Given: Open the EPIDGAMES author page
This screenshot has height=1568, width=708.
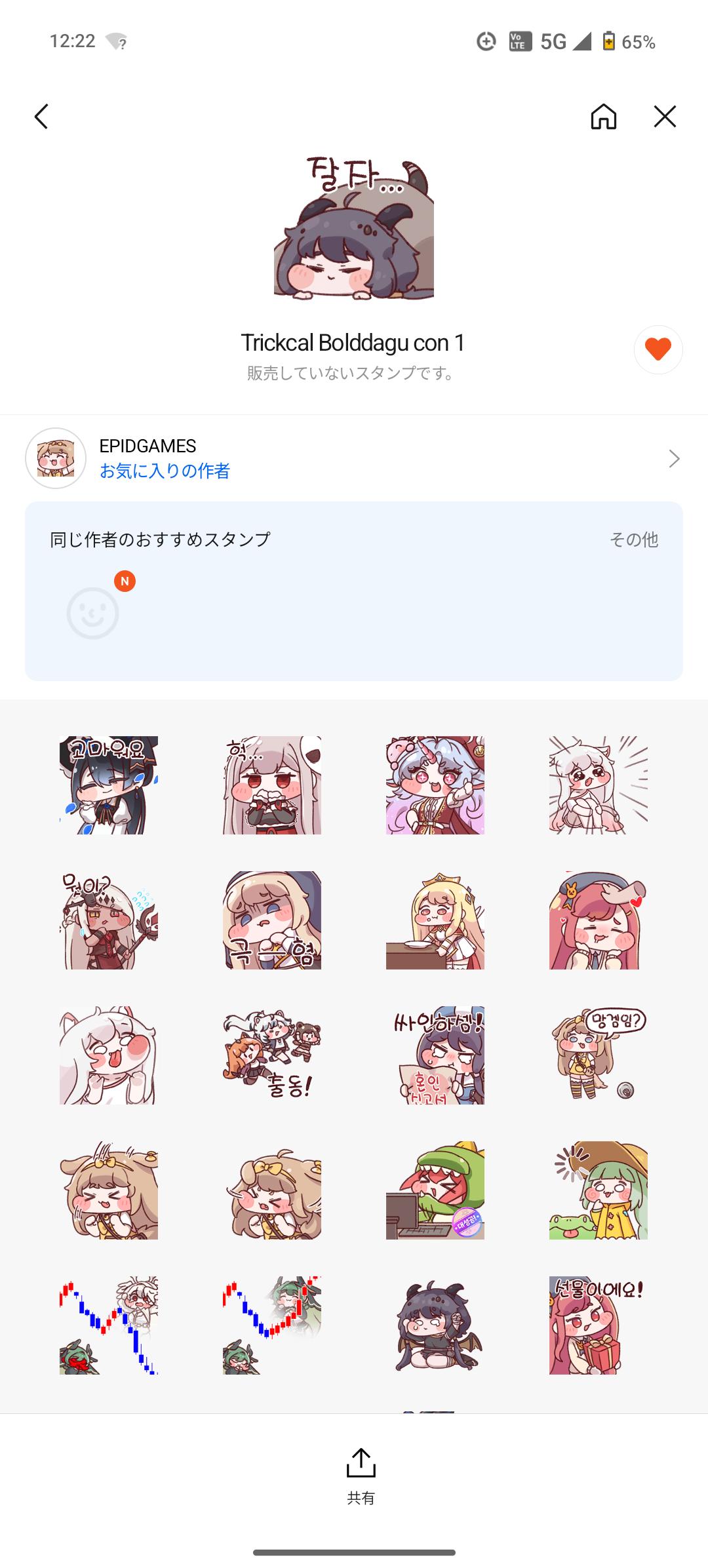Looking at the screenshot, I should coord(354,458).
